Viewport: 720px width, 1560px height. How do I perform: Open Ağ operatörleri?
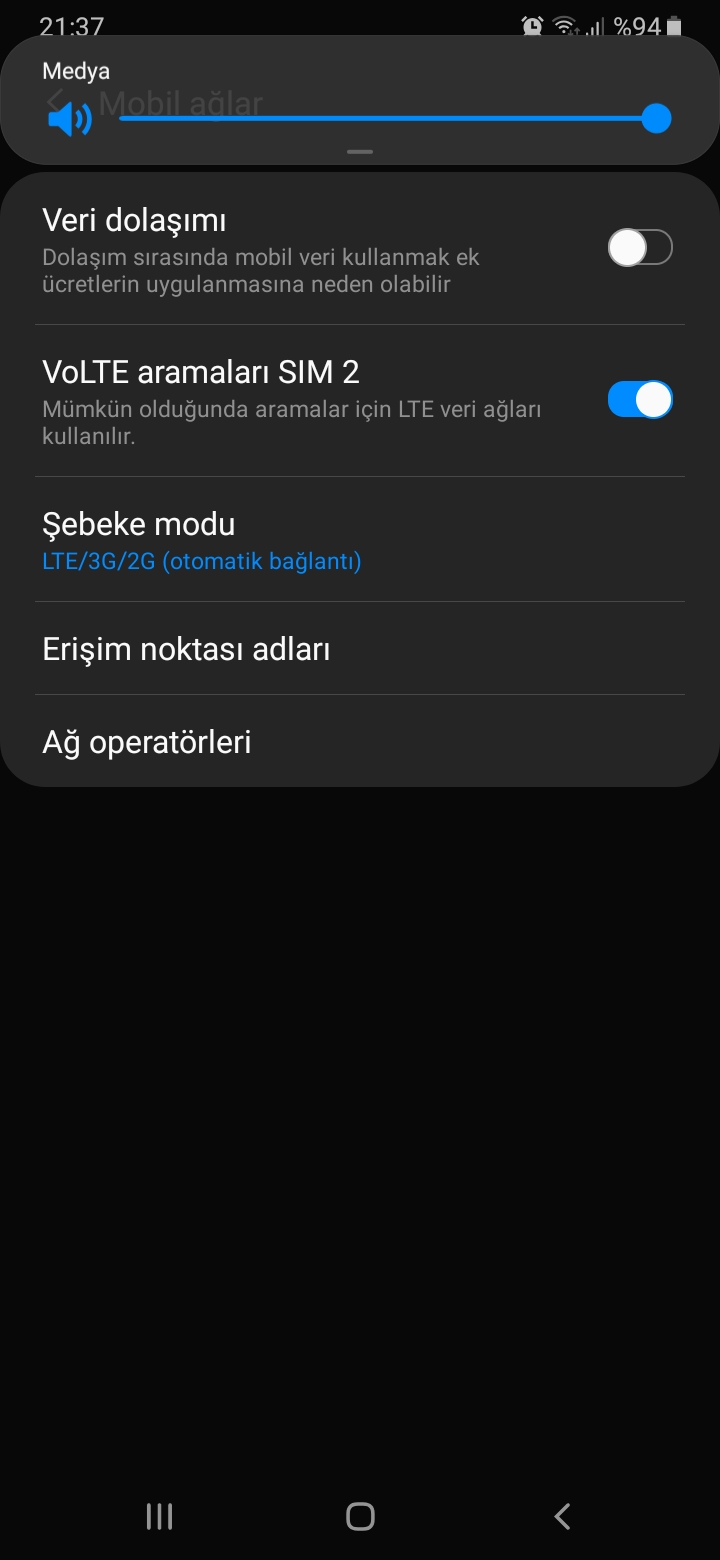click(360, 742)
